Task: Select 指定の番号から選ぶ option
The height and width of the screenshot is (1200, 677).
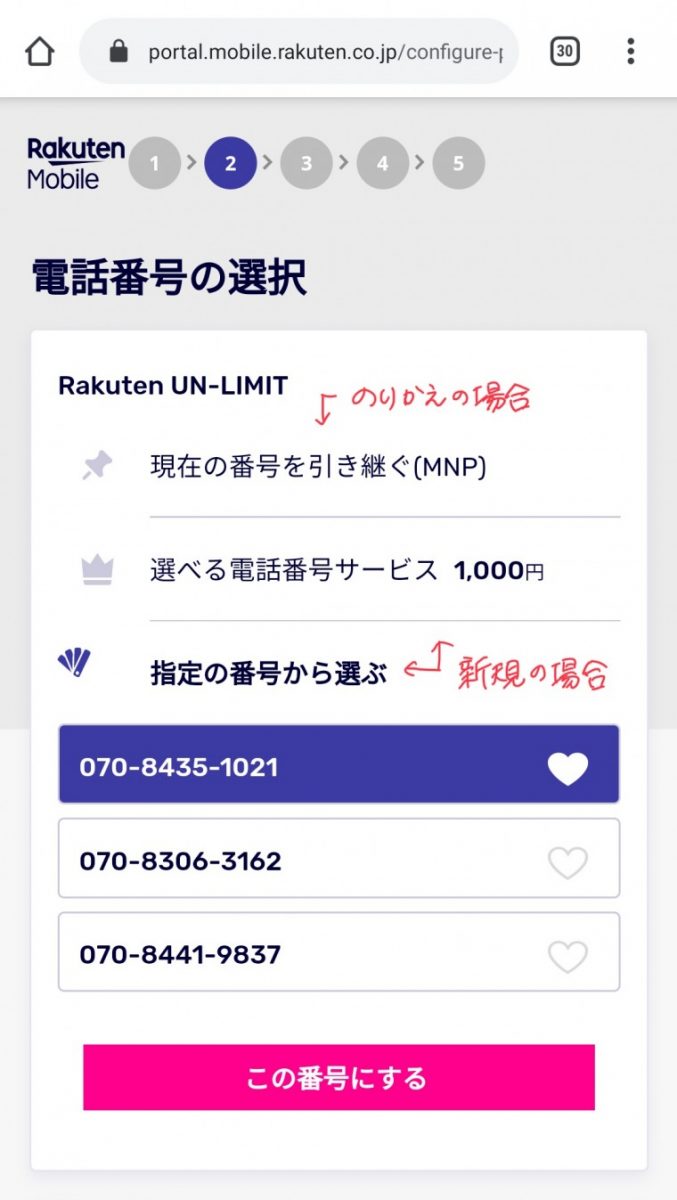Action: (268, 674)
